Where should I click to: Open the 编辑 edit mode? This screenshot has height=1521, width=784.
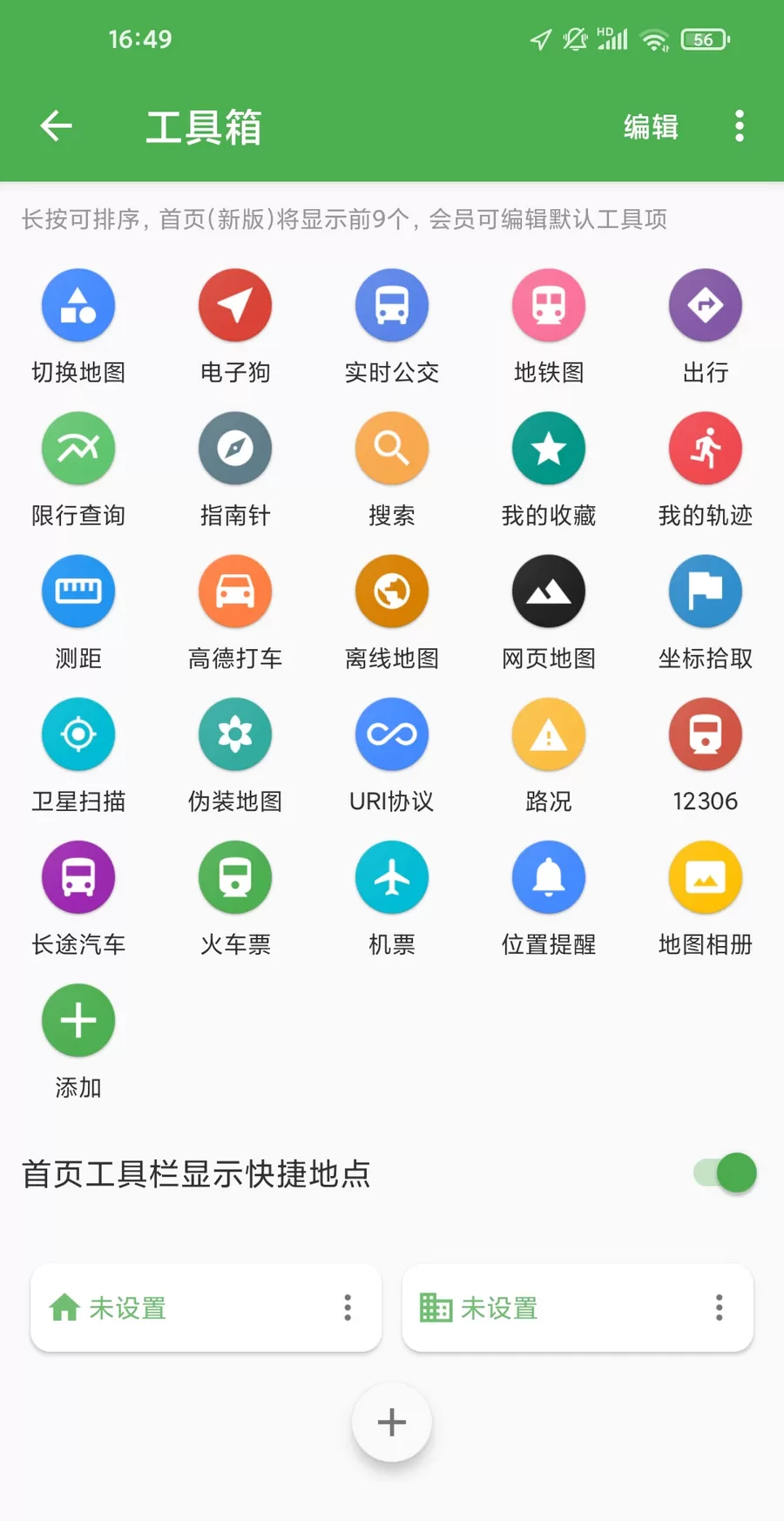click(x=652, y=126)
